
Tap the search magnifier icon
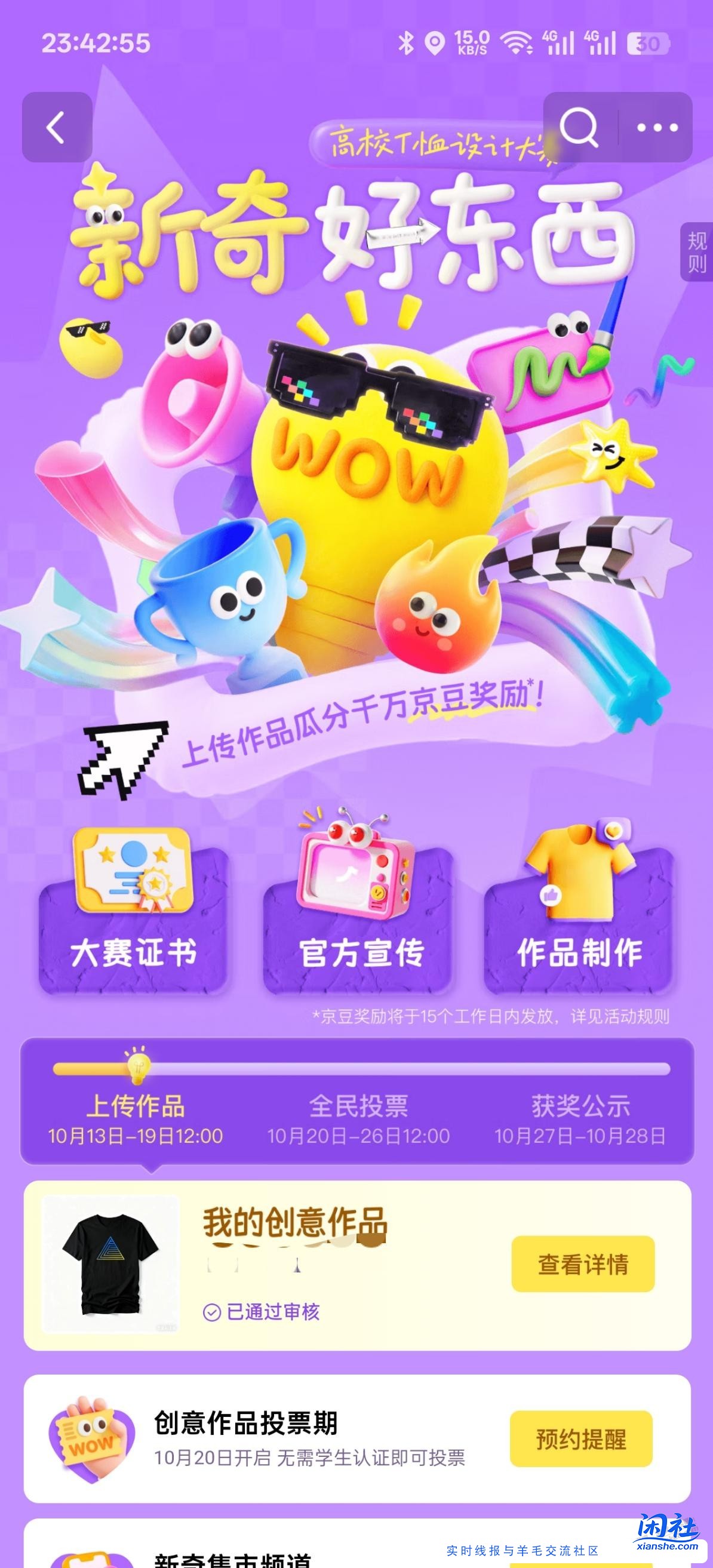[579, 126]
